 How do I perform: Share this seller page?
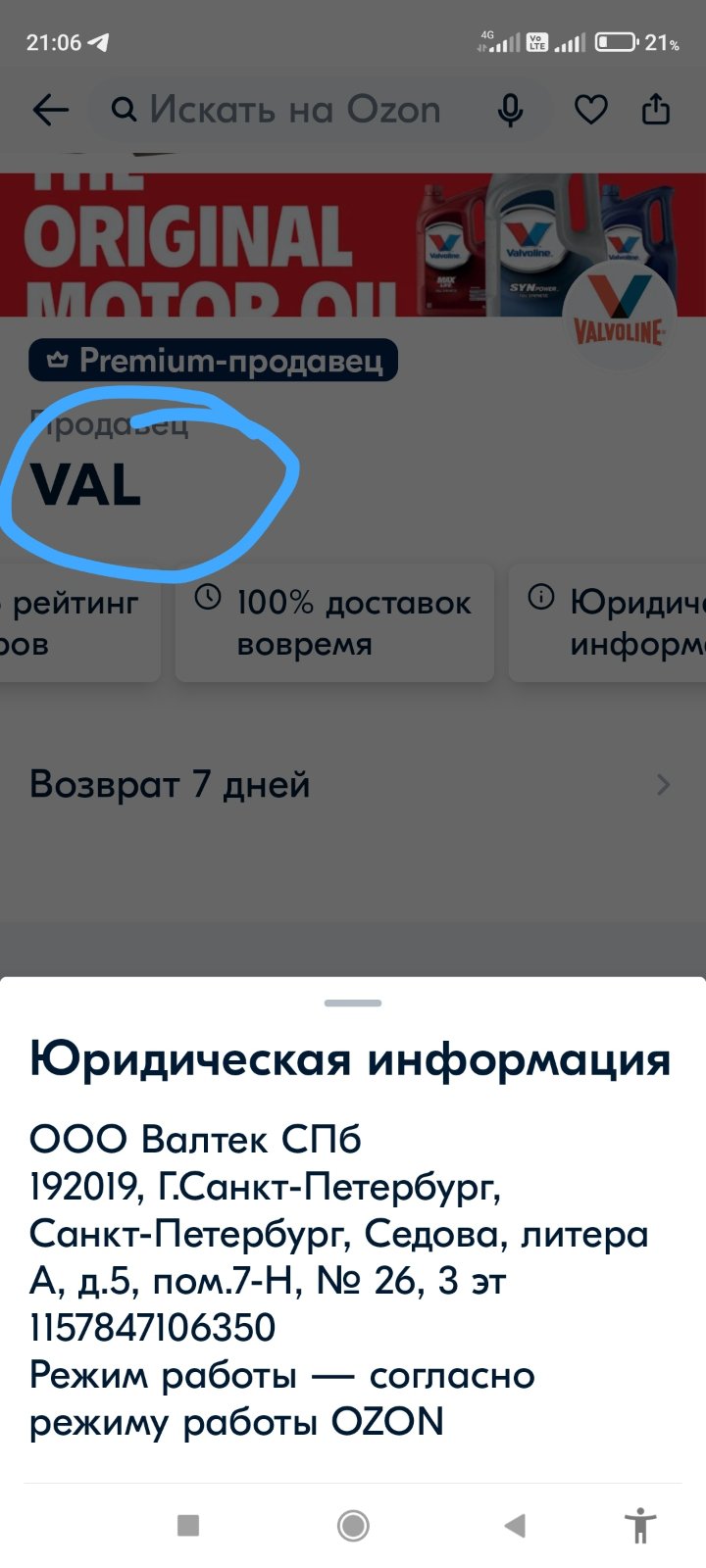click(656, 110)
